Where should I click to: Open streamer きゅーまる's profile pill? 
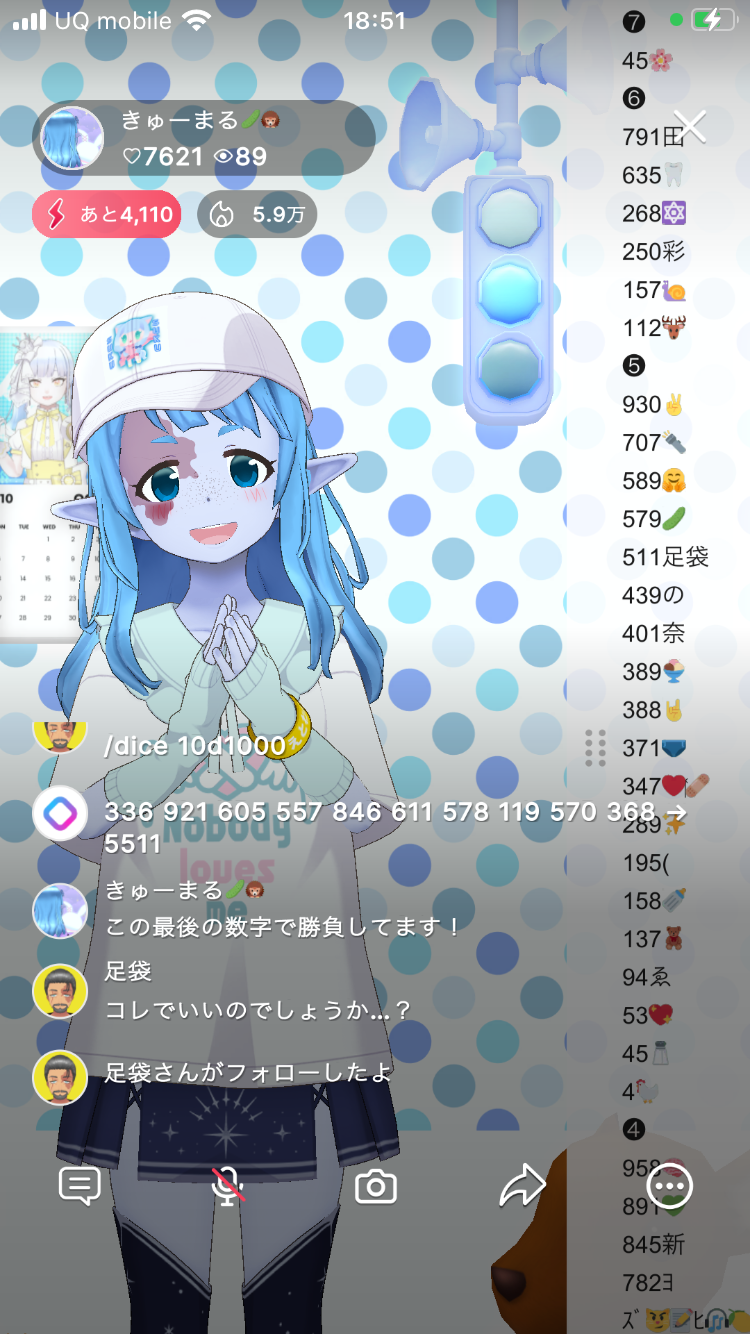[x=204, y=138]
